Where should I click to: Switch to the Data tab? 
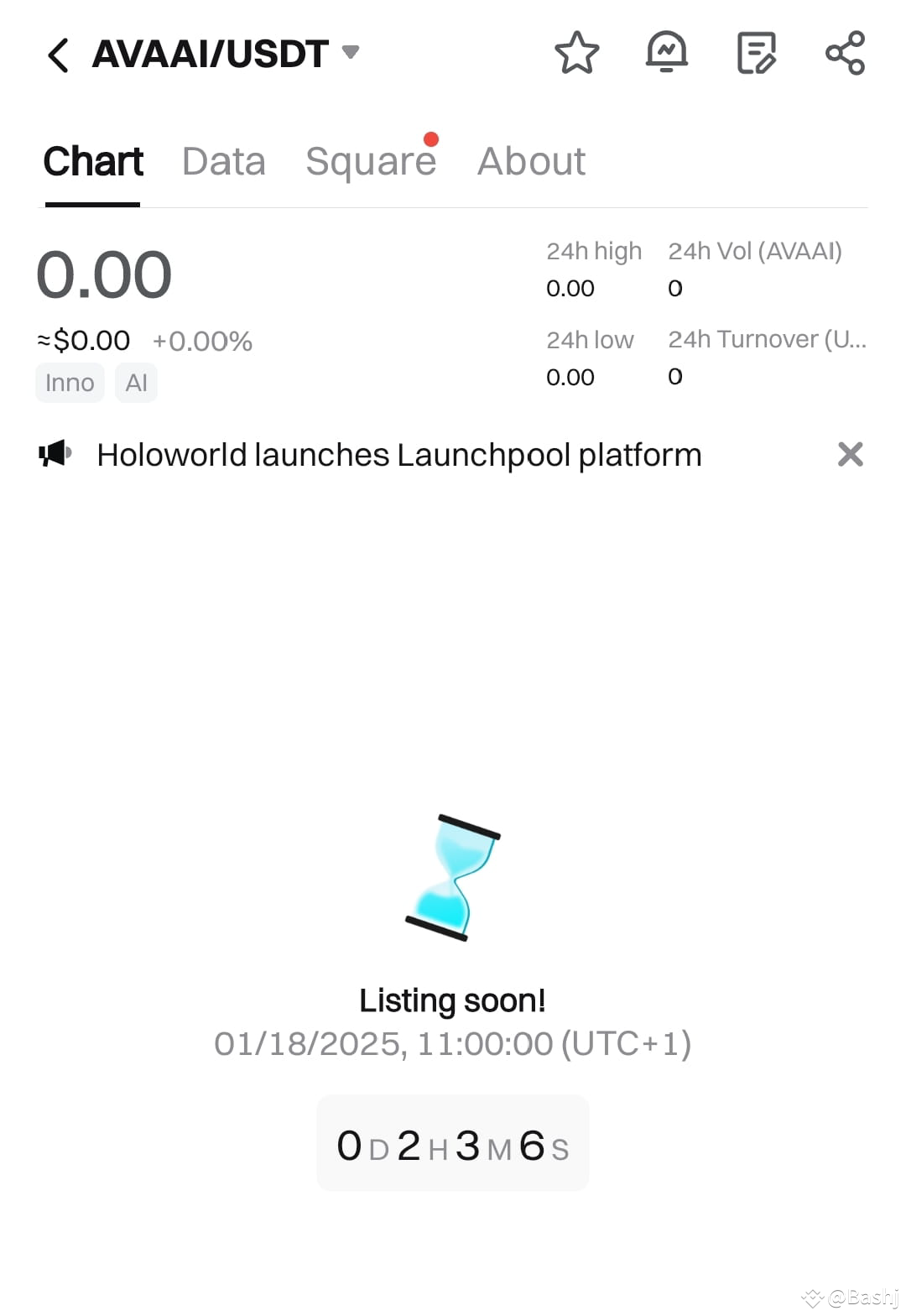pos(223,160)
